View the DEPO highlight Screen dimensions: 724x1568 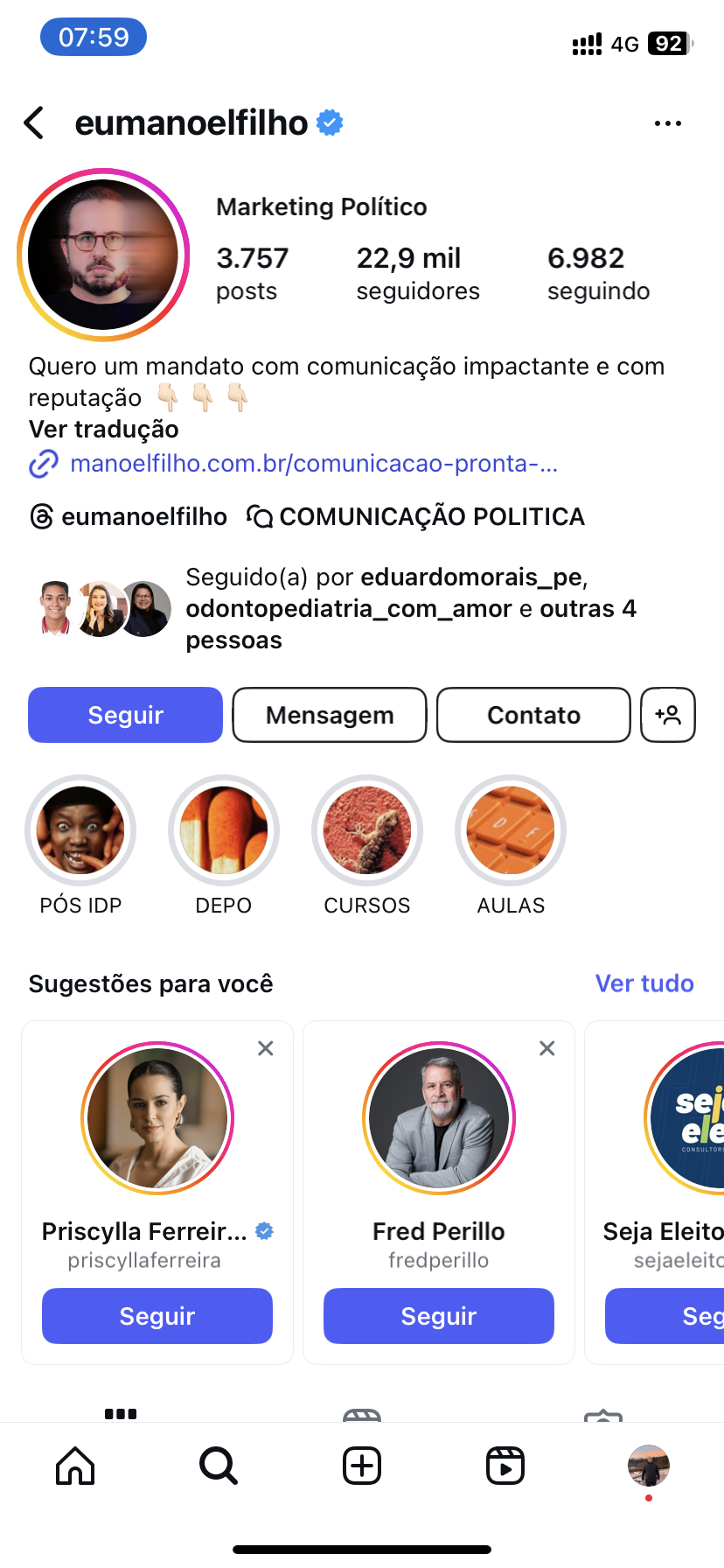click(x=224, y=830)
